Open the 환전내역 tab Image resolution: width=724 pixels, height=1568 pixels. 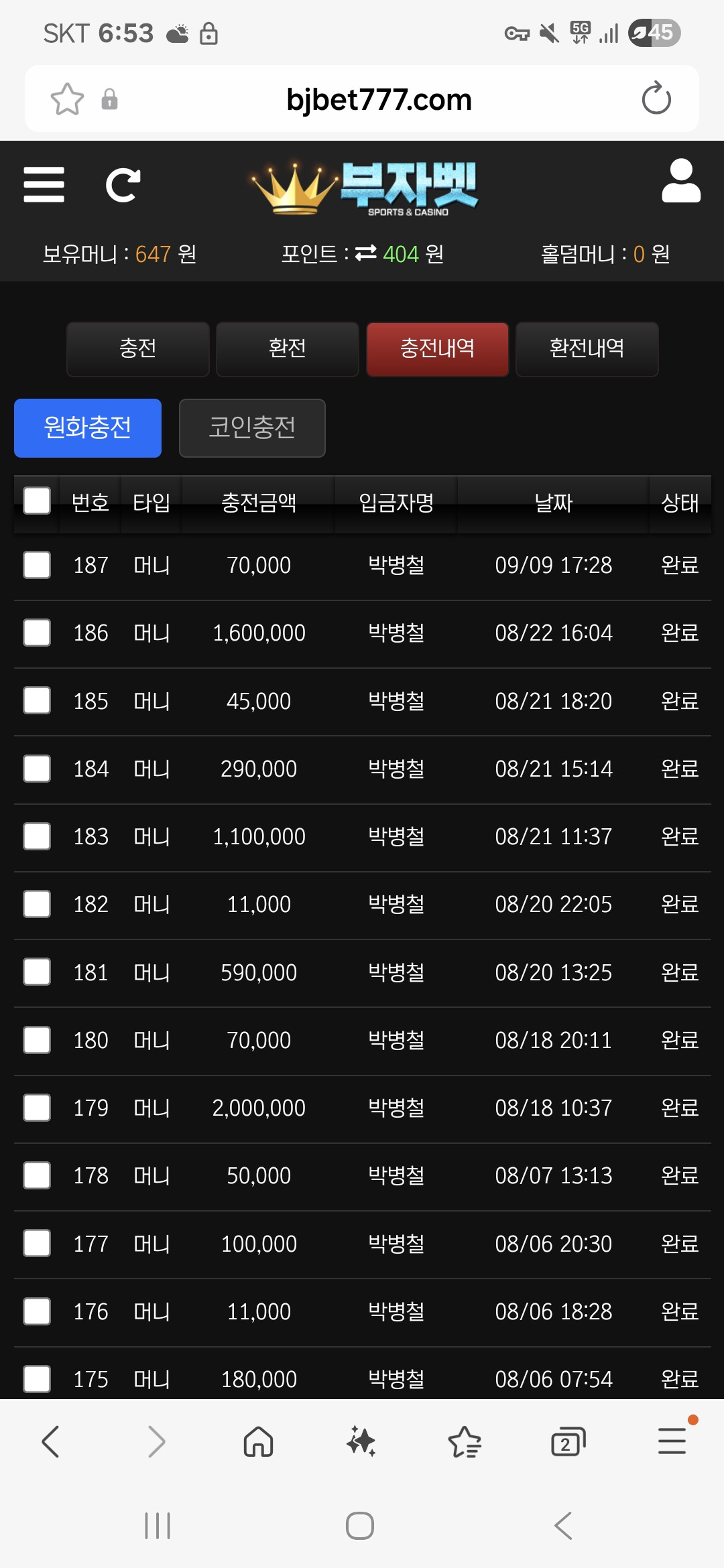pyautogui.click(x=587, y=349)
